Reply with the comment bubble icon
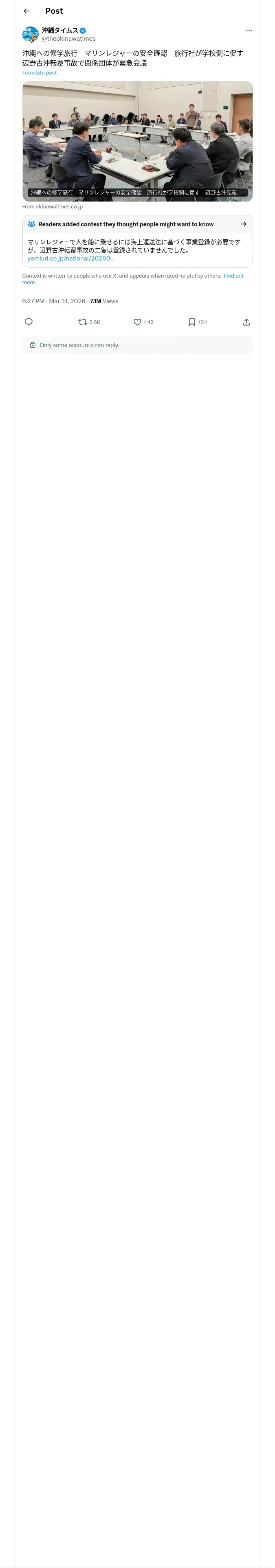The height and width of the screenshot is (1568, 275). pos(29,322)
